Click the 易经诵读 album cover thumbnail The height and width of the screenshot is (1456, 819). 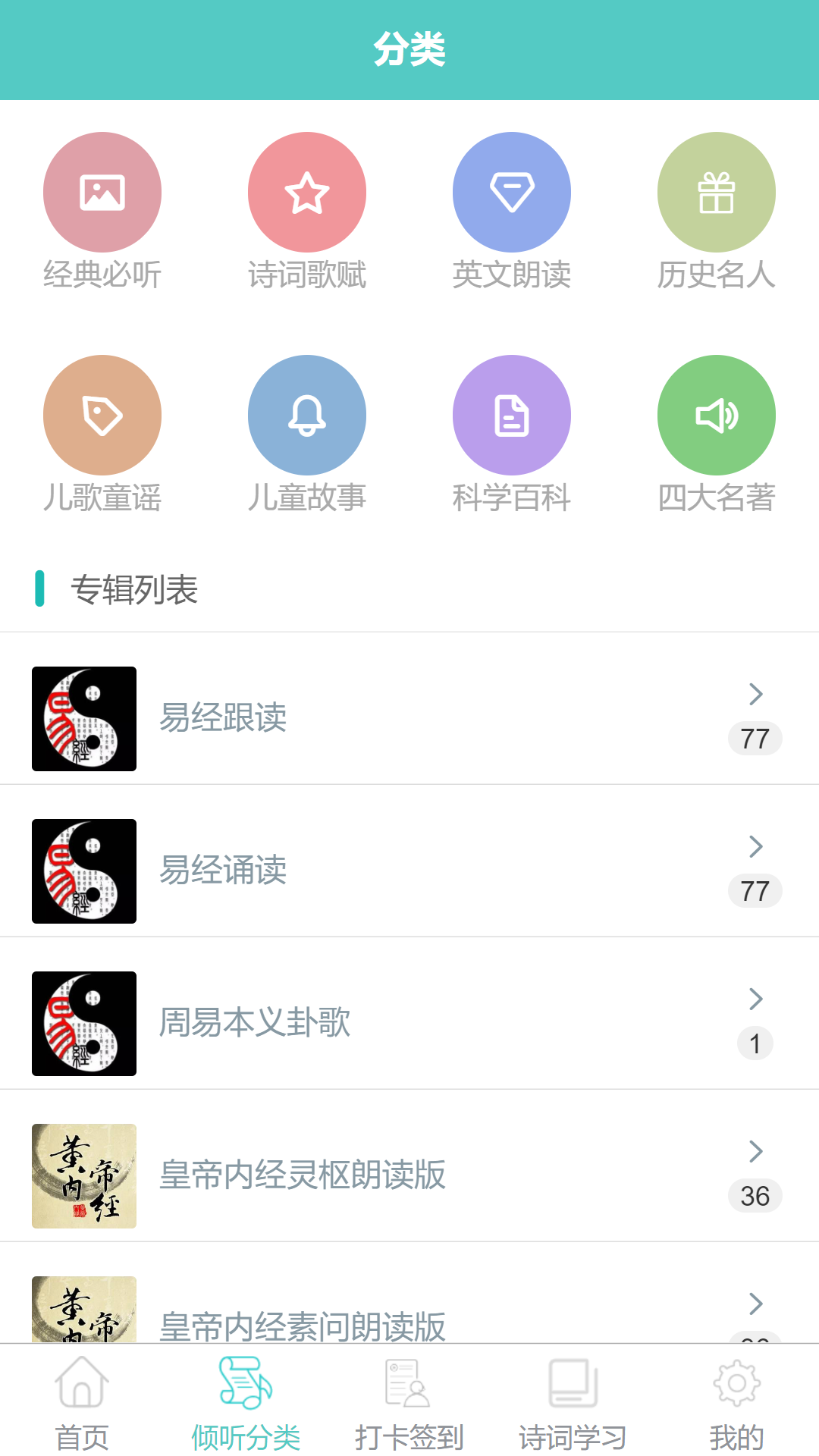[84, 871]
